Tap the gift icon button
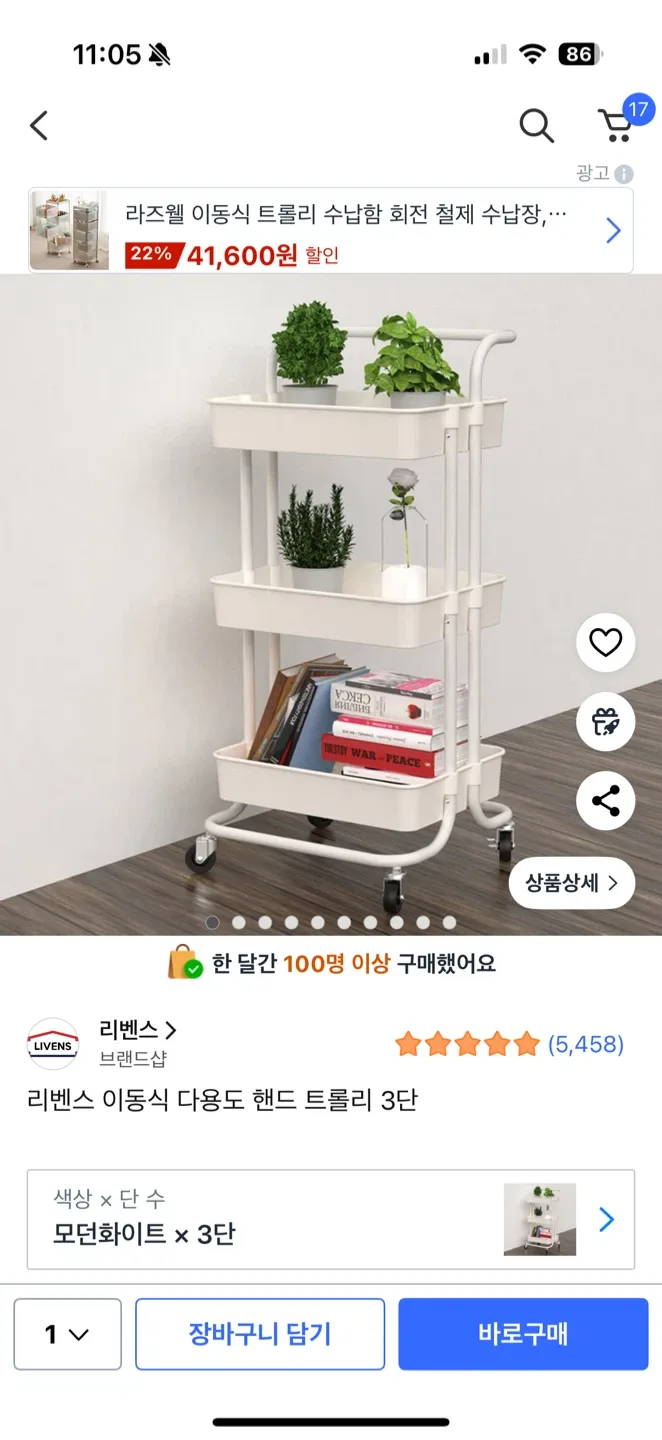Screen dimensions: 662x1440 point(605,722)
